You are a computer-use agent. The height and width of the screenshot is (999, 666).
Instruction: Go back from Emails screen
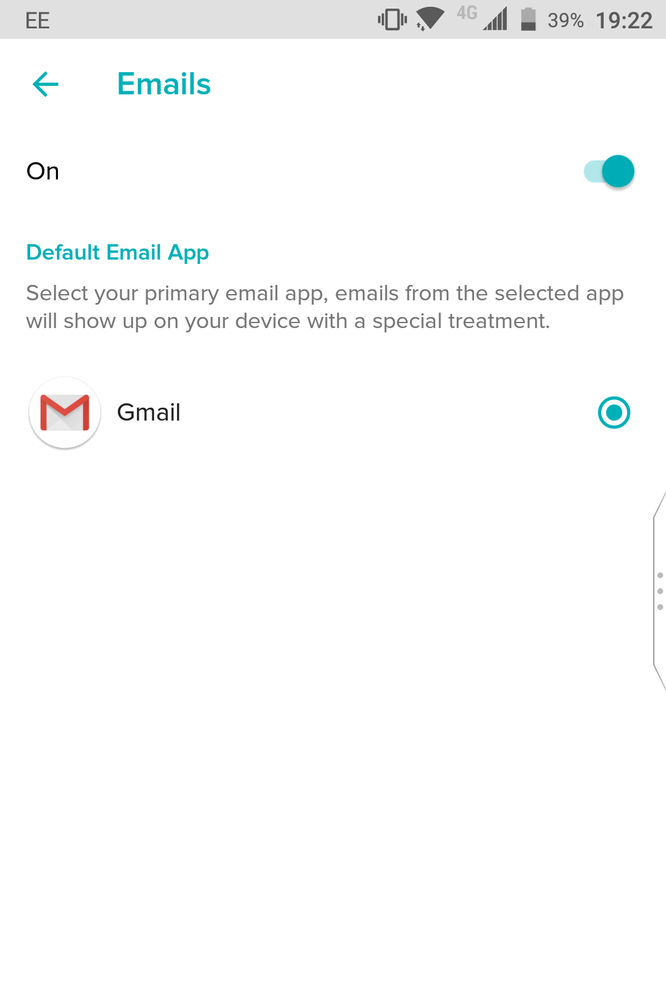coord(46,84)
